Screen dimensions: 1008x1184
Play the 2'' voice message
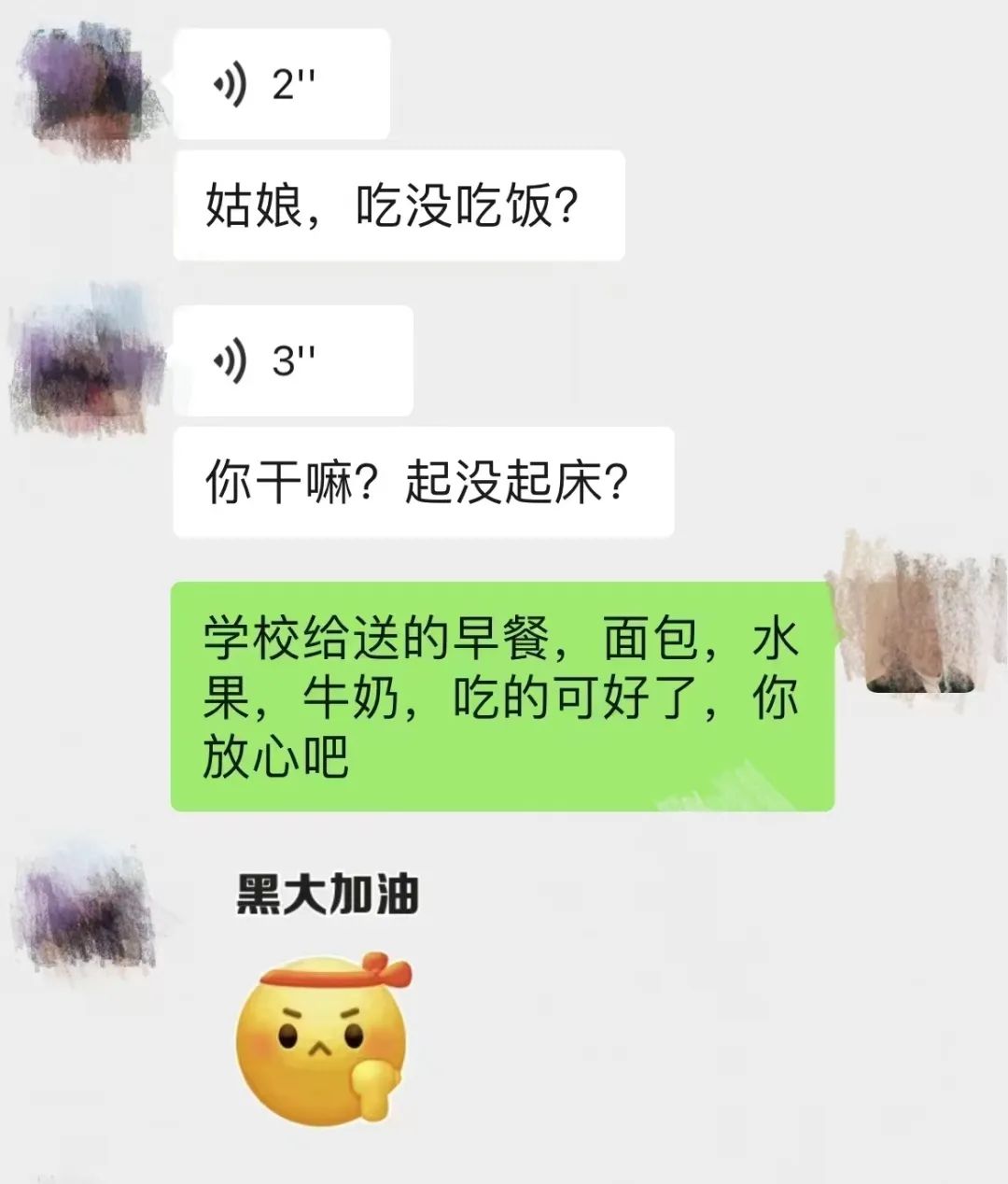coord(280,84)
